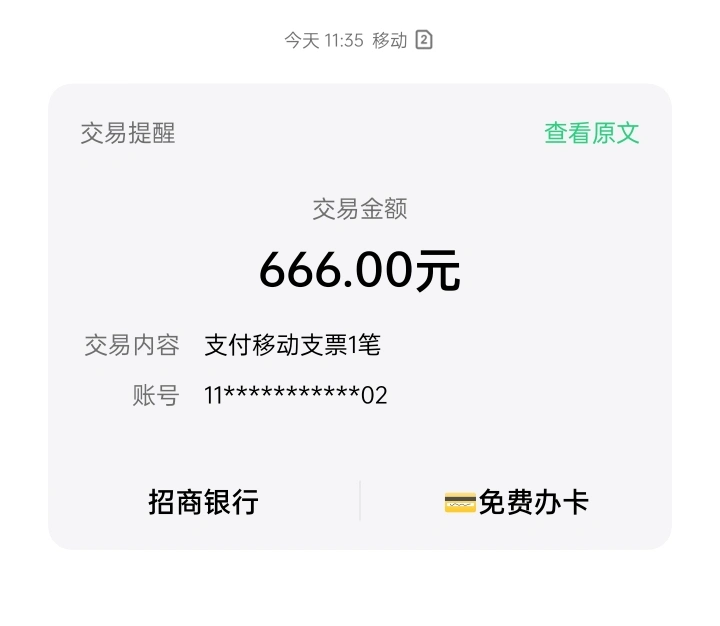The image size is (720, 626).
Task: Open 查看原文 to view original message
Action: pyautogui.click(x=591, y=133)
